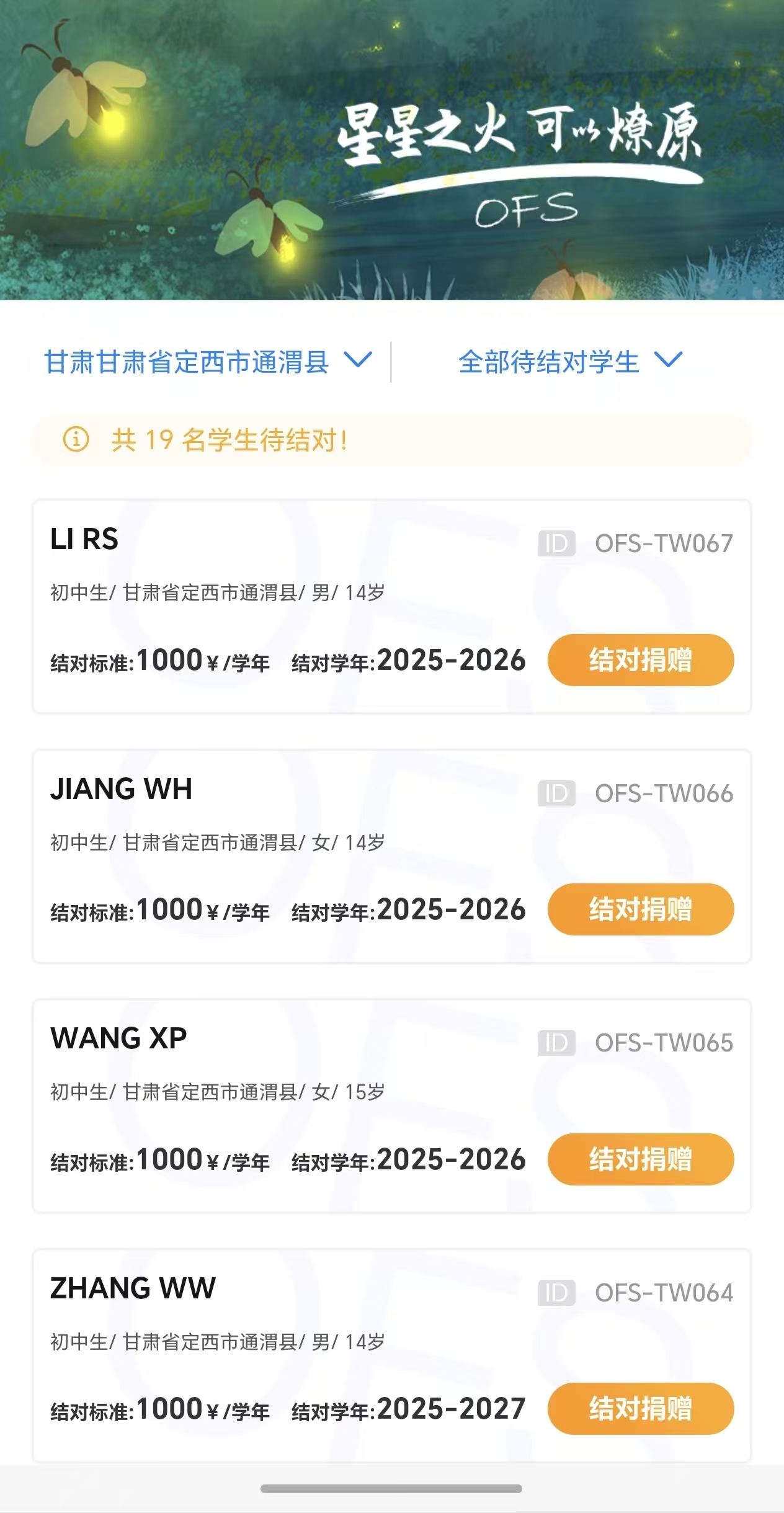This screenshot has height=1513, width=784.
Task: Donate to JIANG WH via 结对捐赠
Action: (x=640, y=909)
